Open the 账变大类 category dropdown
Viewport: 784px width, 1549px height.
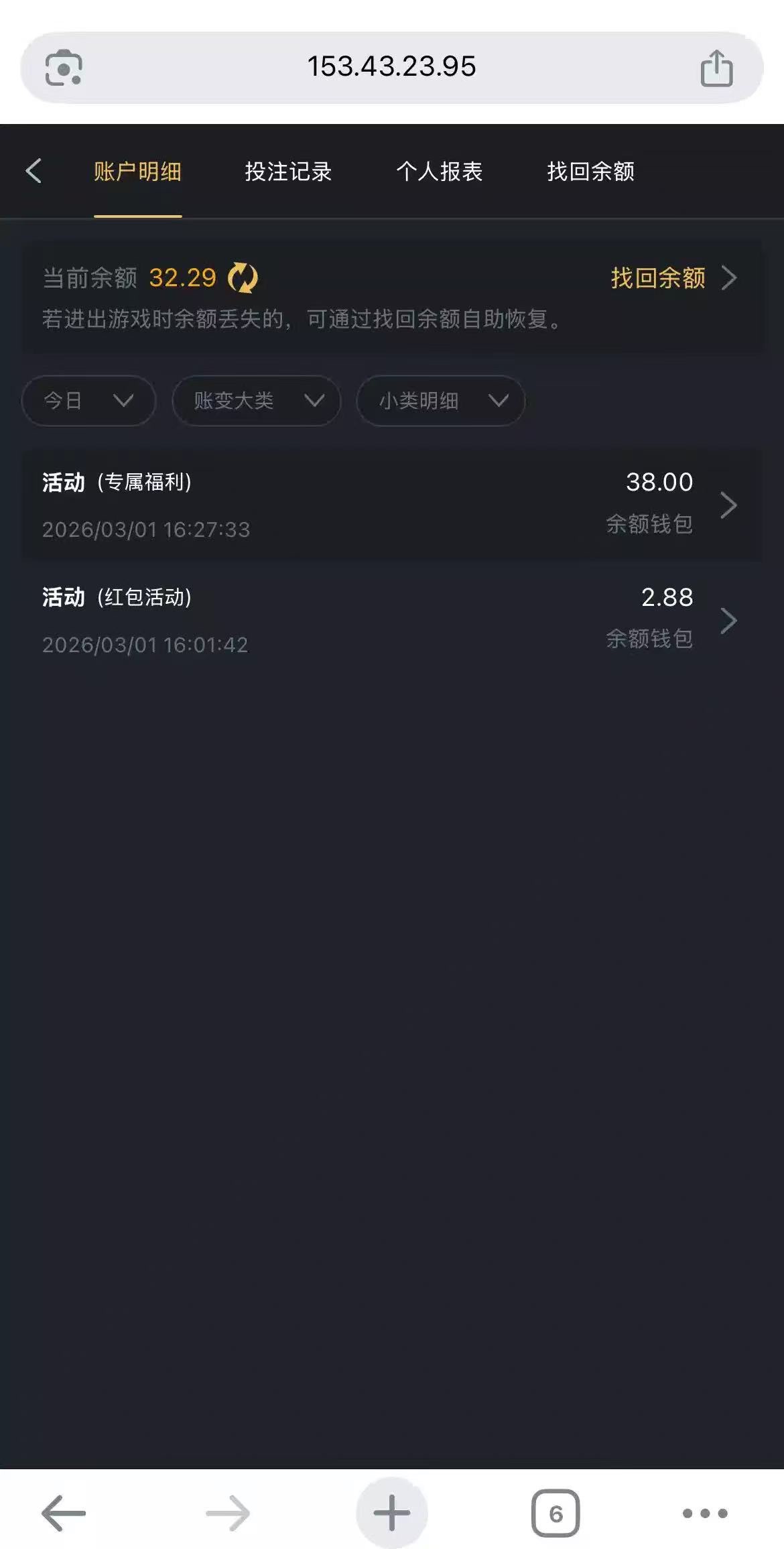(257, 401)
